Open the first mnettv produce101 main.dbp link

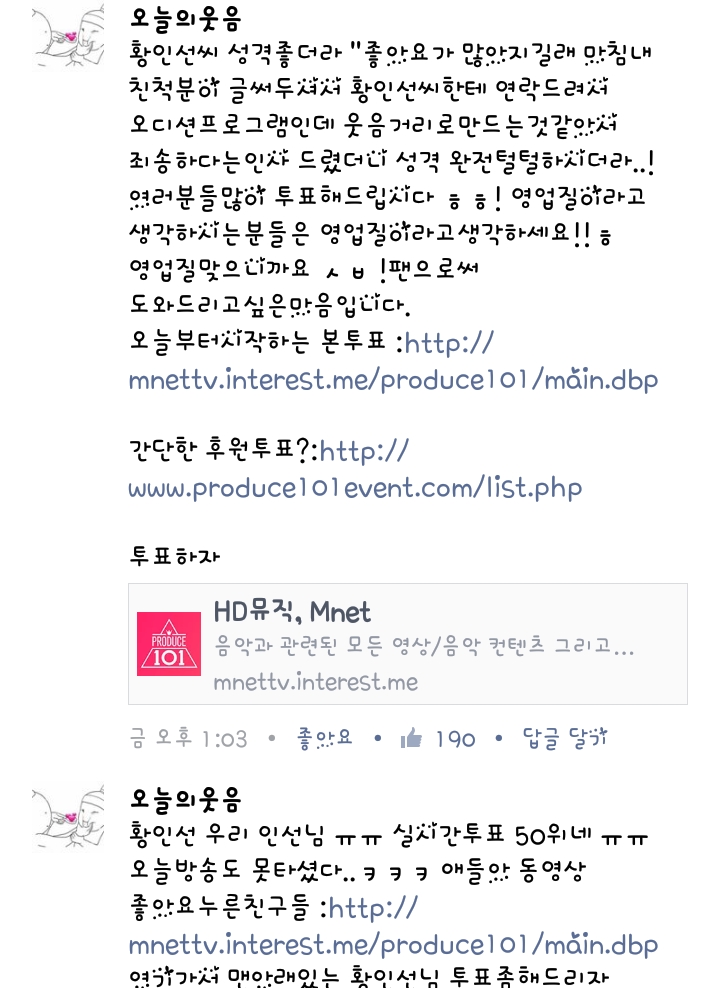[392, 380]
